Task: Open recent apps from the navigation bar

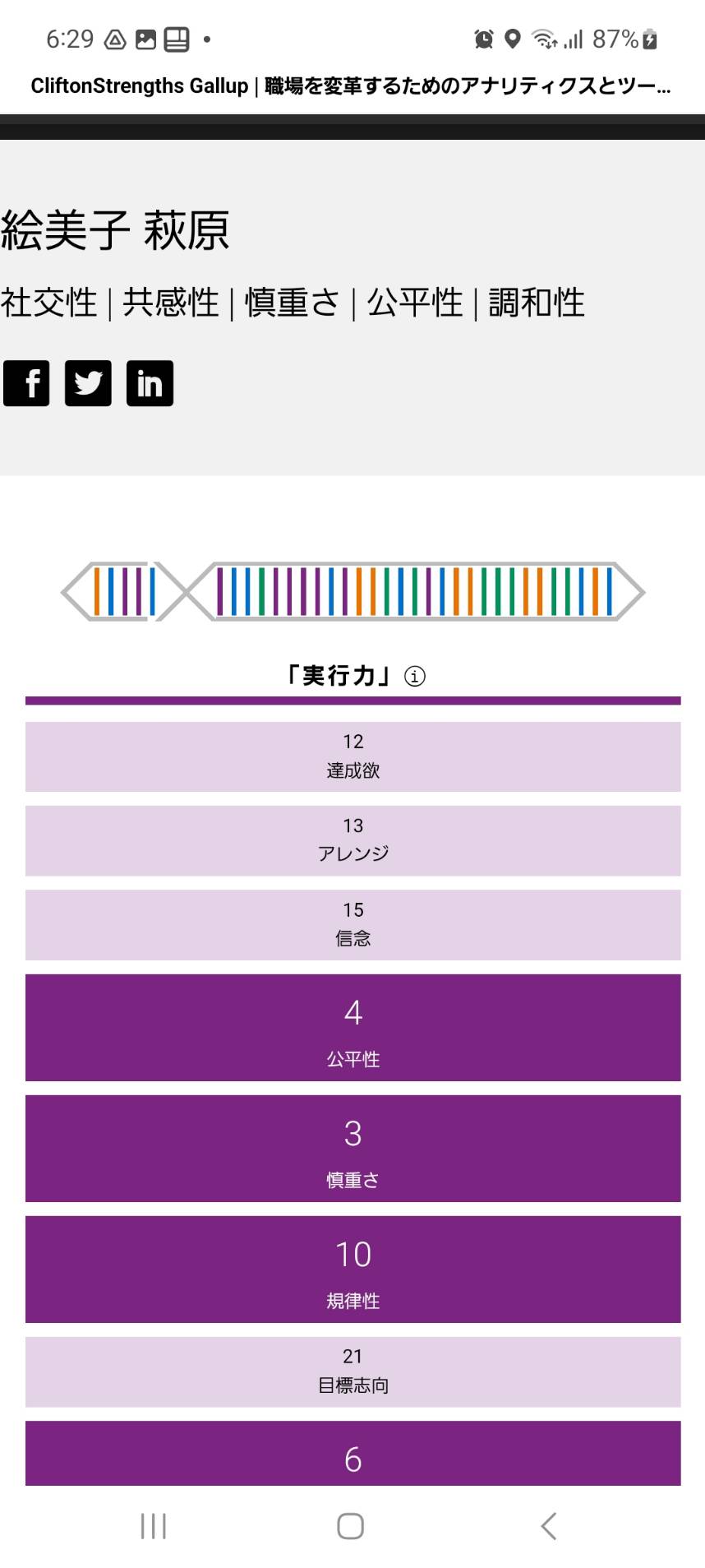Action: [x=154, y=1526]
